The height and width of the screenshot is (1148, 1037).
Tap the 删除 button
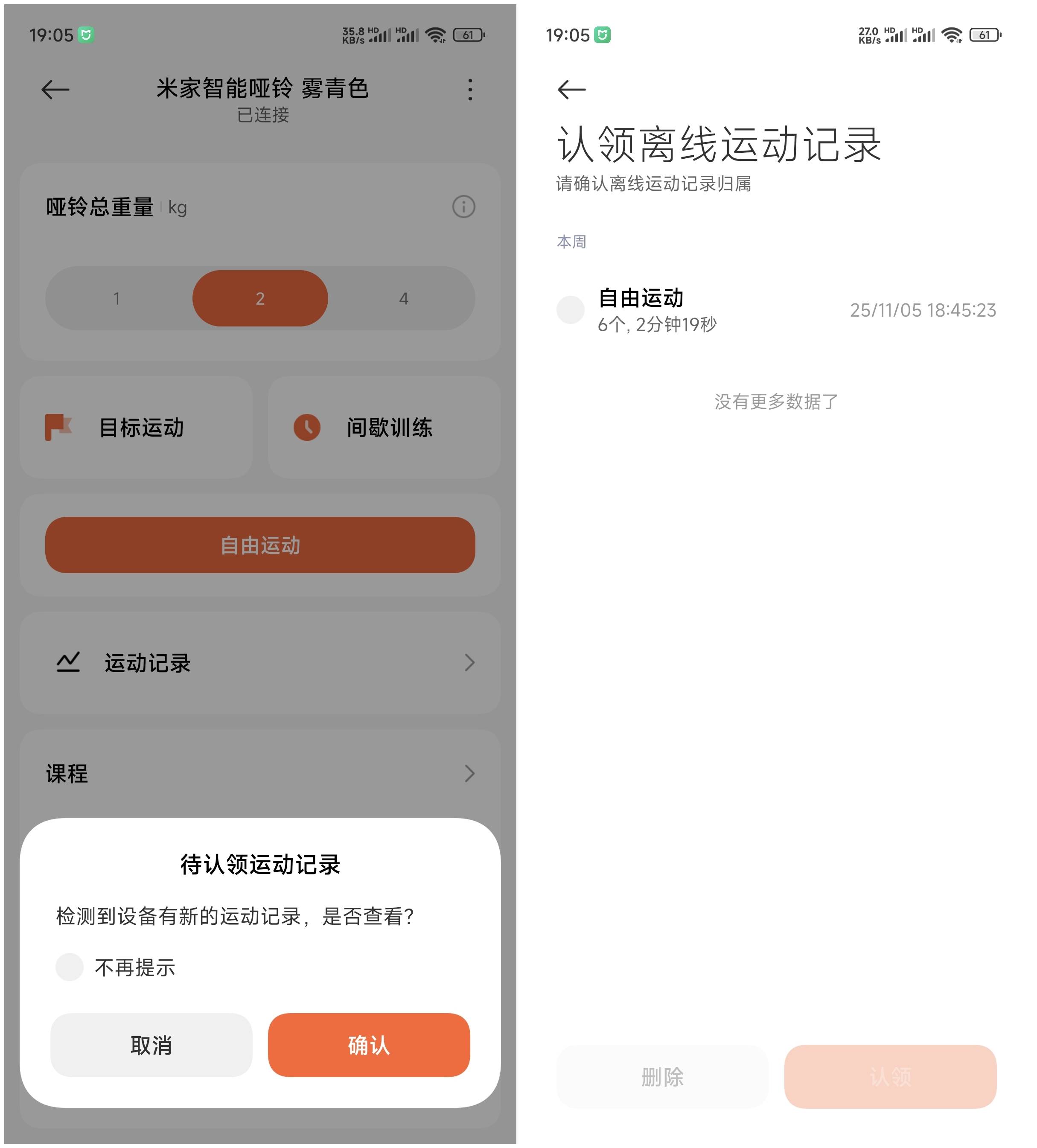point(662,1076)
